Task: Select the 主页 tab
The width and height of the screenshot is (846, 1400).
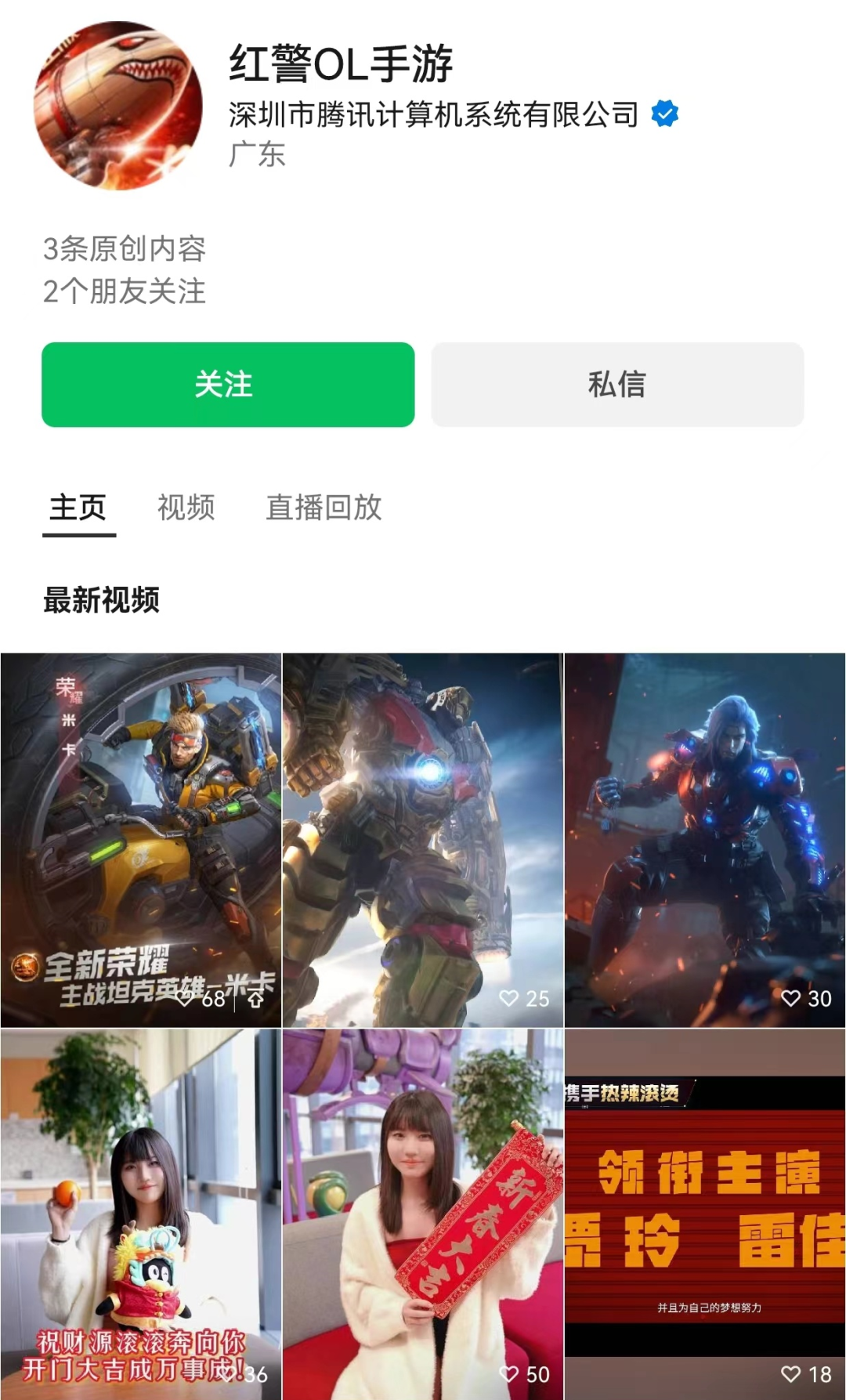Action: [x=77, y=508]
